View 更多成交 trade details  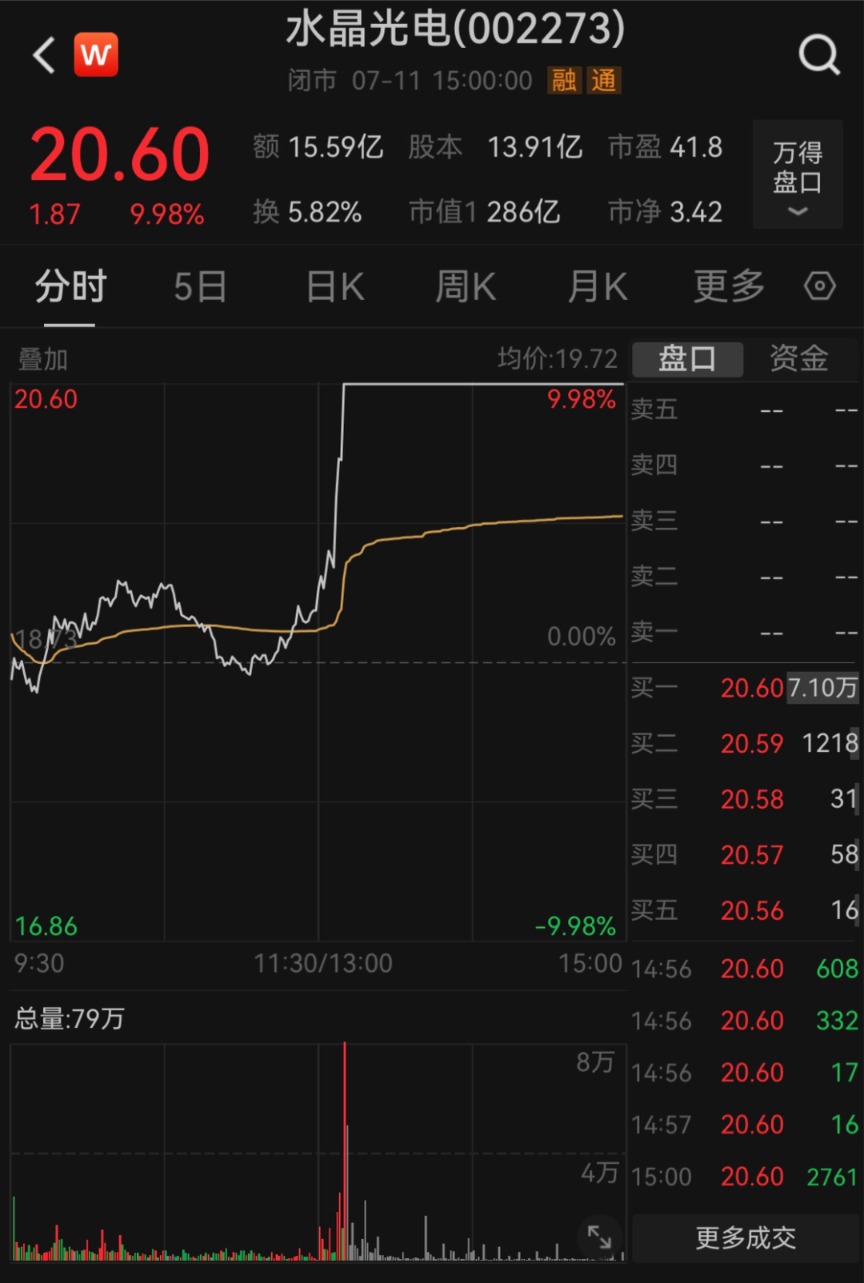(x=746, y=1238)
